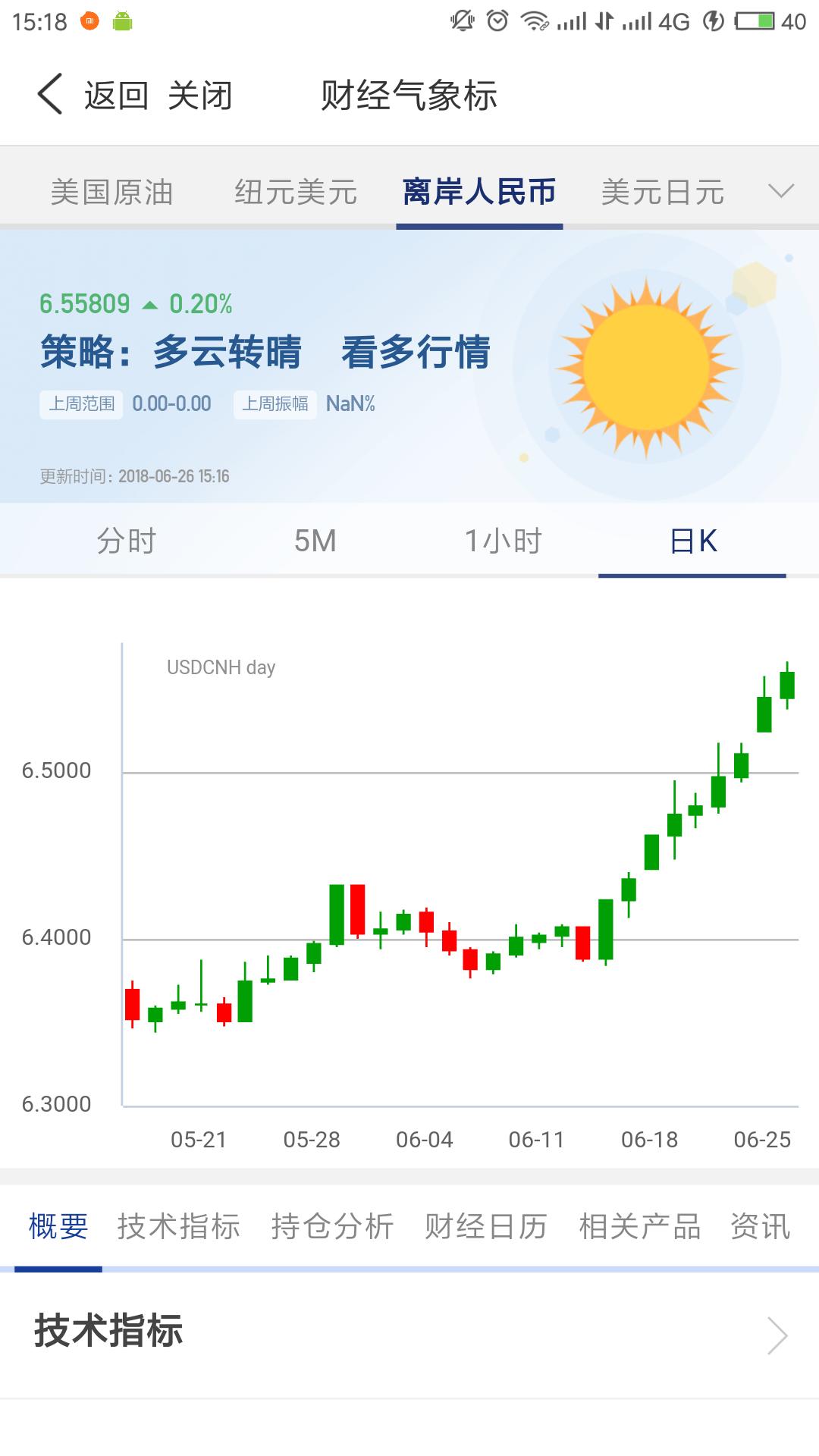Open the 财经日历 link
This screenshot has height=1456, width=819.
pos(488,1225)
